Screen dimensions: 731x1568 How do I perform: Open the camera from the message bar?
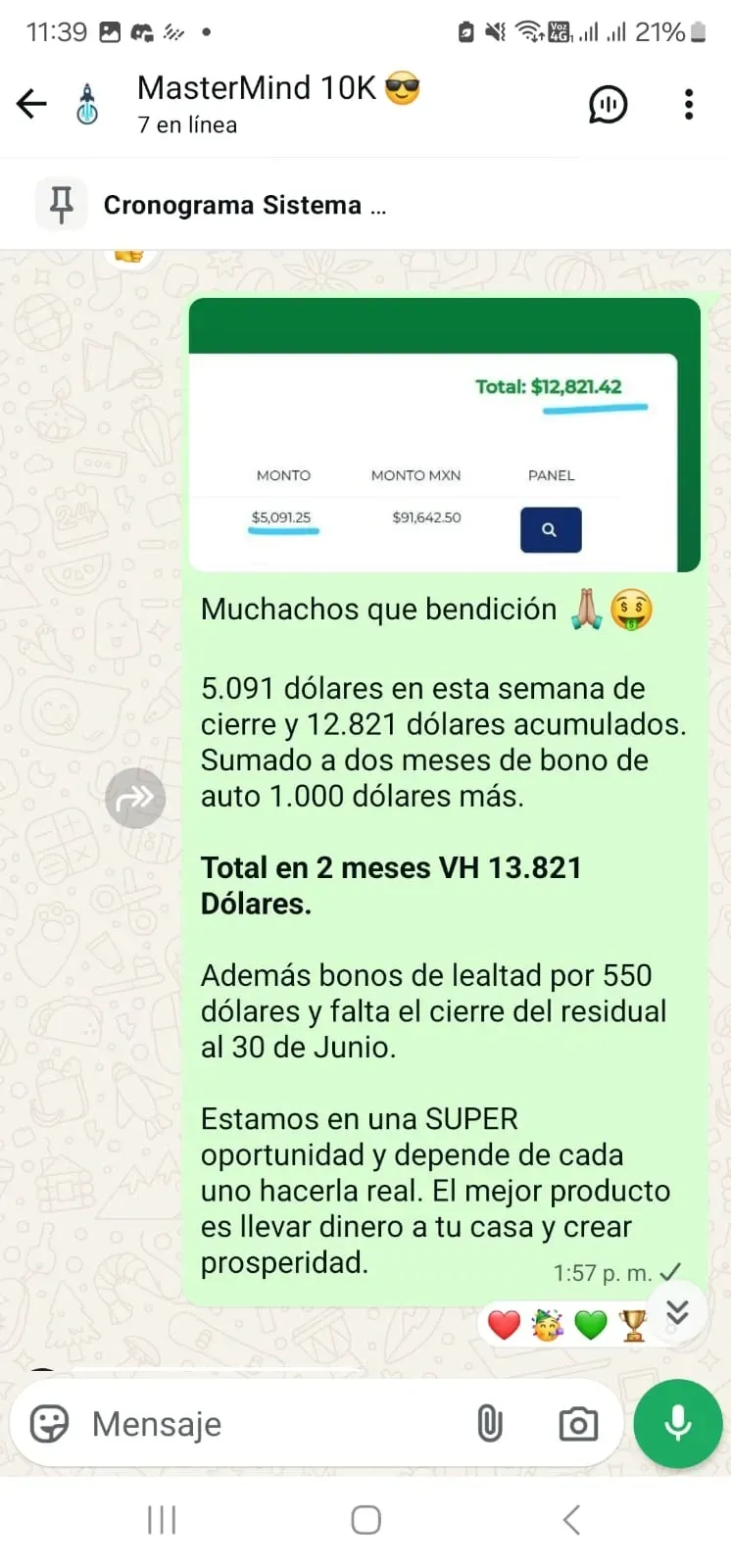click(578, 1424)
